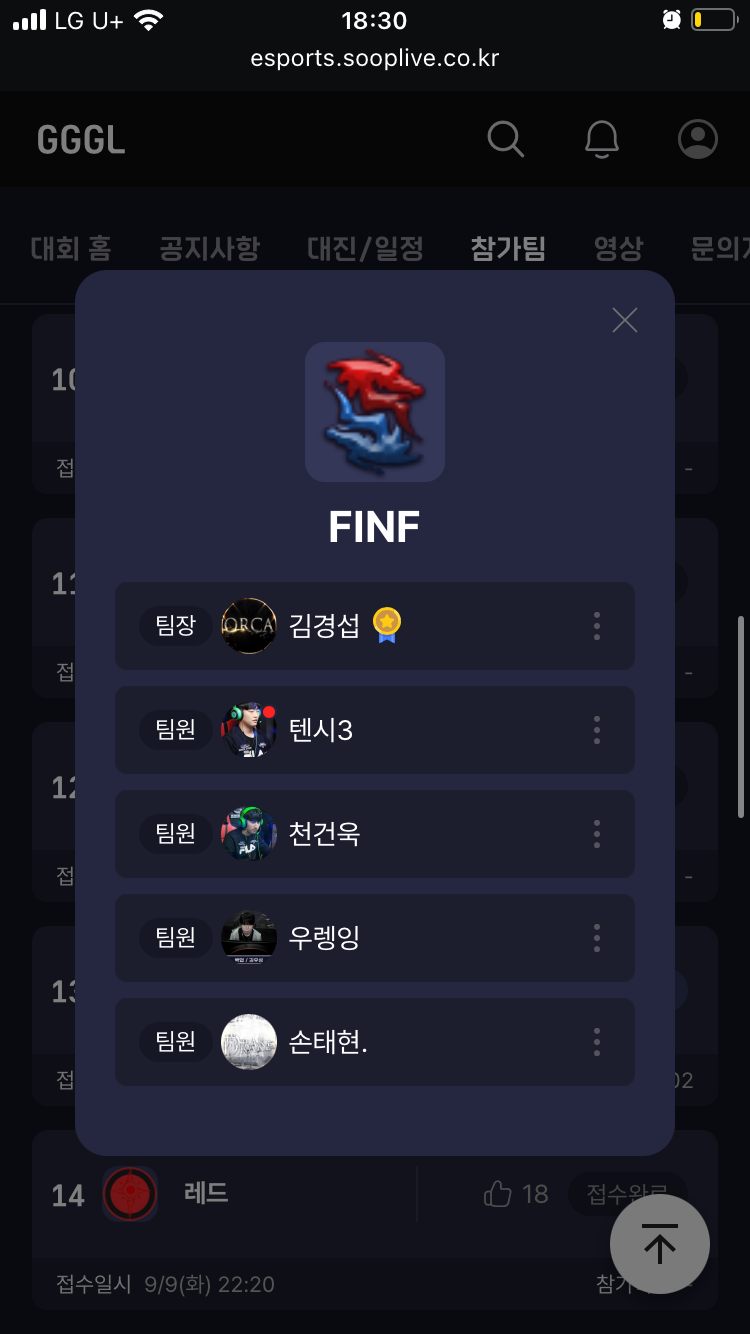Open team 레드 entry
The height and width of the screenshot is (1334, 750).
(x=207, y=1193)
